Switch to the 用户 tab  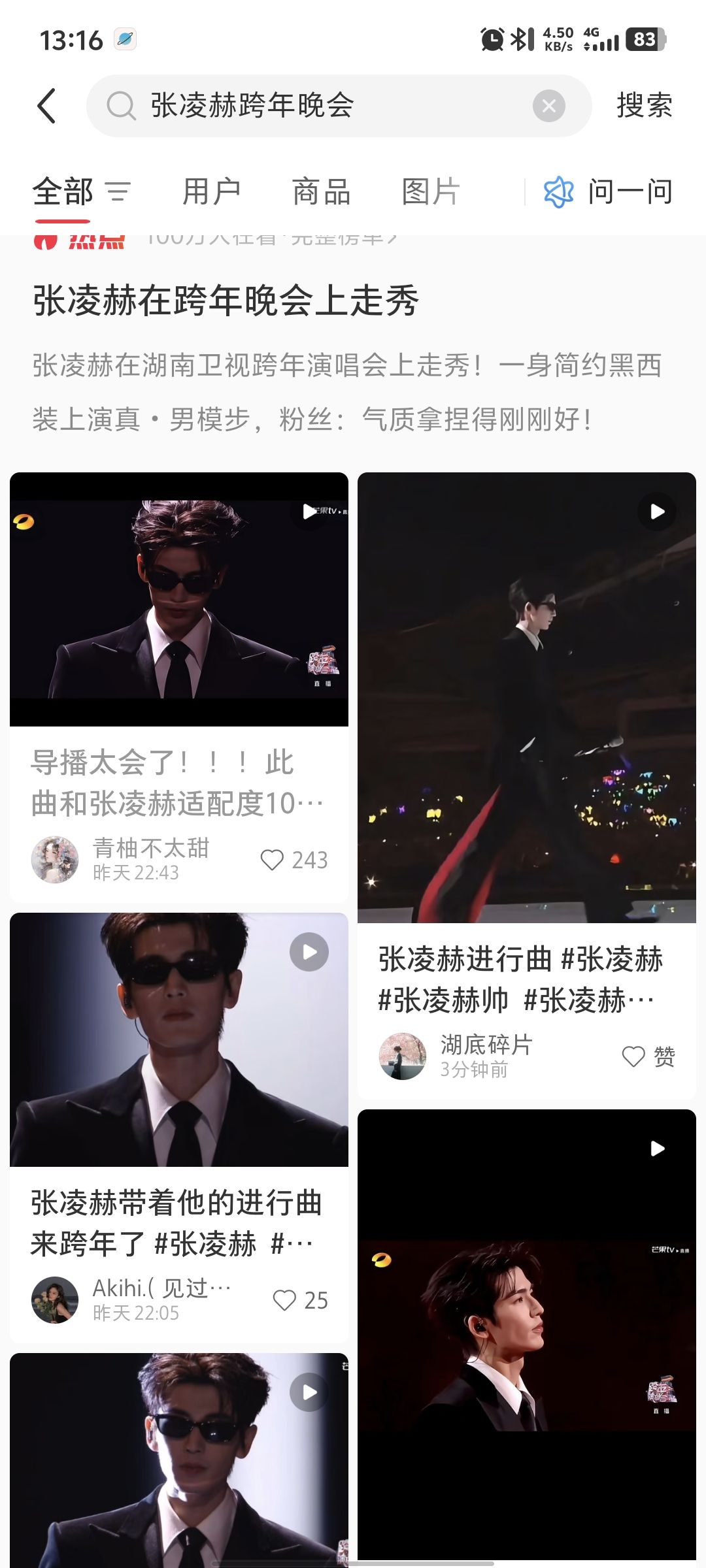point(211,192)
